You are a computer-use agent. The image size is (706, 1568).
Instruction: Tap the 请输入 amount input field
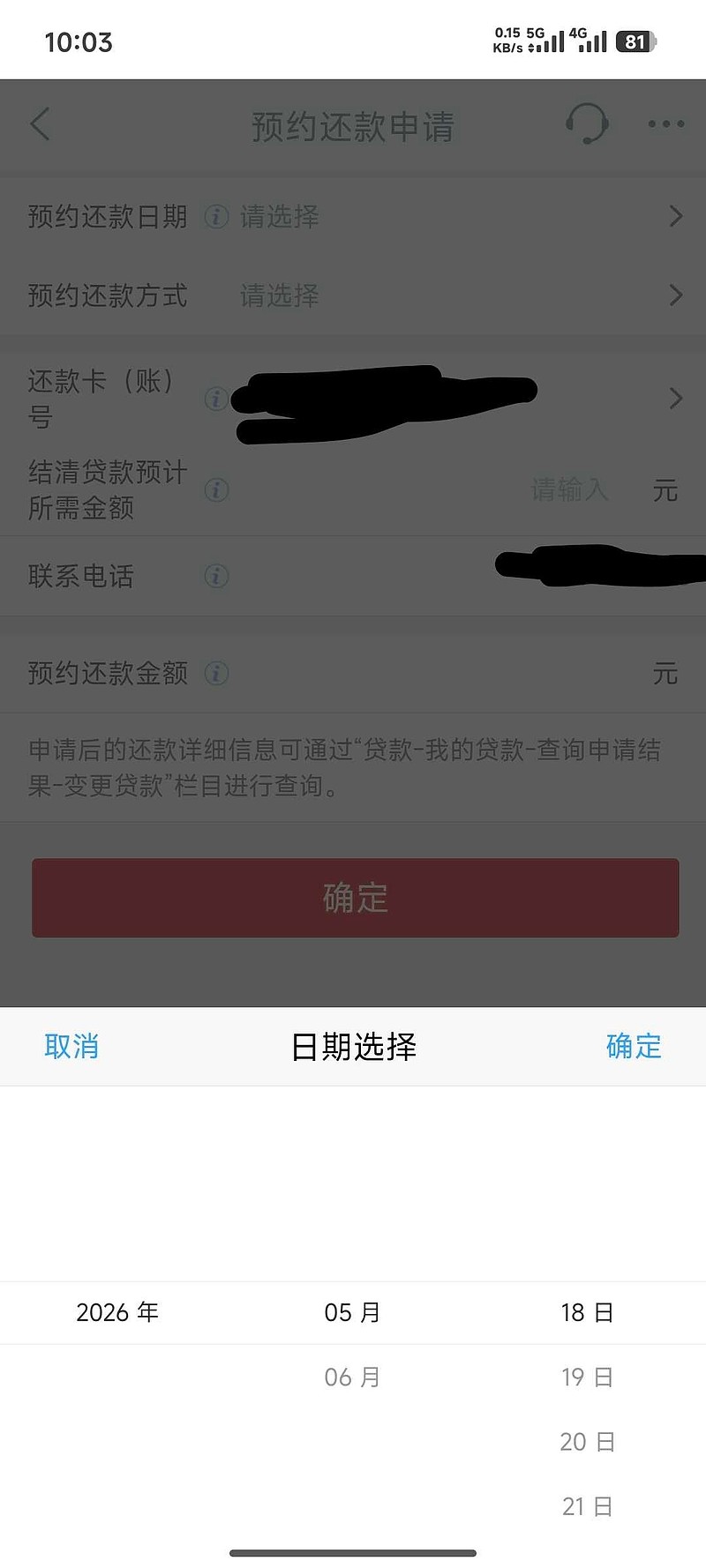coord(569,491)
